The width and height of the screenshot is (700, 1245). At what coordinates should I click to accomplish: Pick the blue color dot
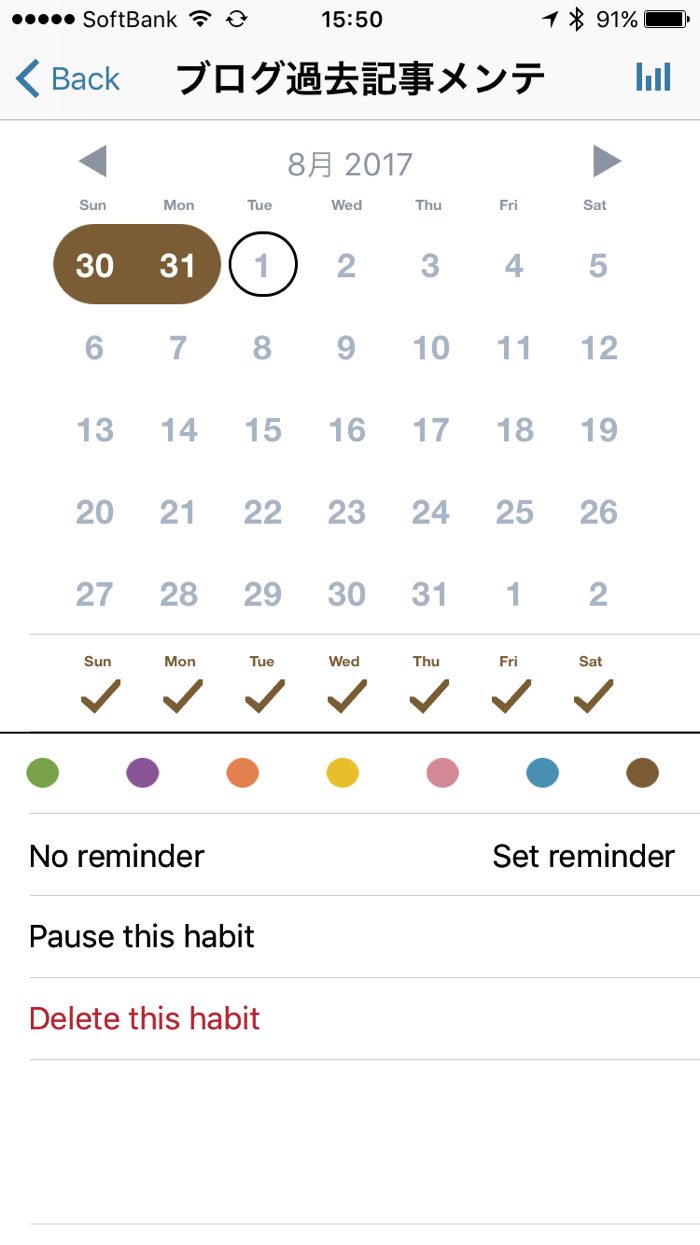pos(543,773)
